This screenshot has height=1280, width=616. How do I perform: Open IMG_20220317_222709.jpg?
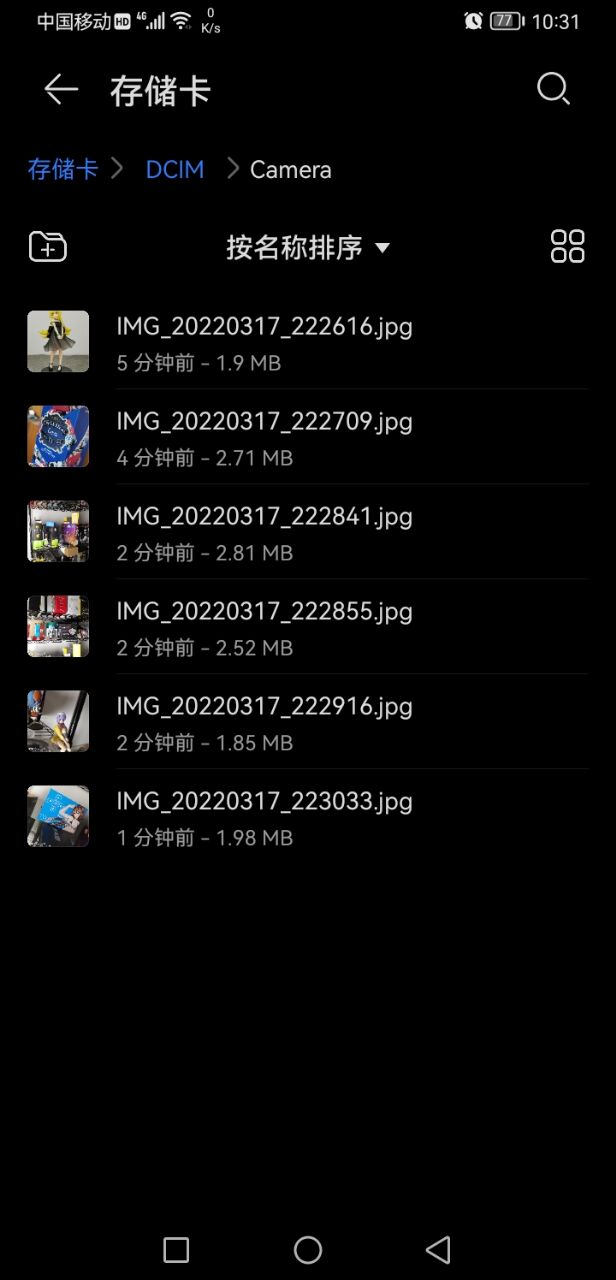tap(264, 437)
